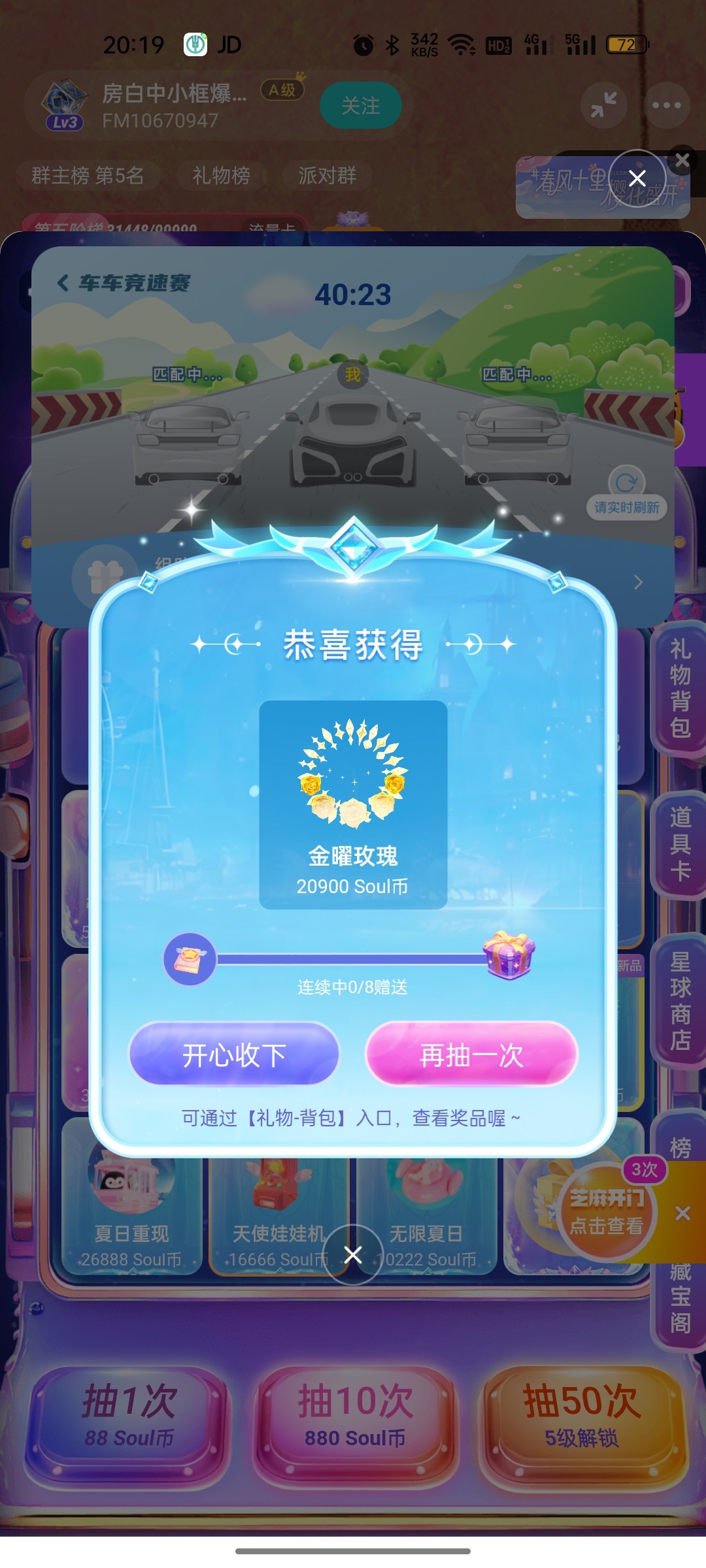The width and height of the screenshot is (706, 1568).
Task: Open 星球商店 side tab
Action: (x=680, y=1000)
